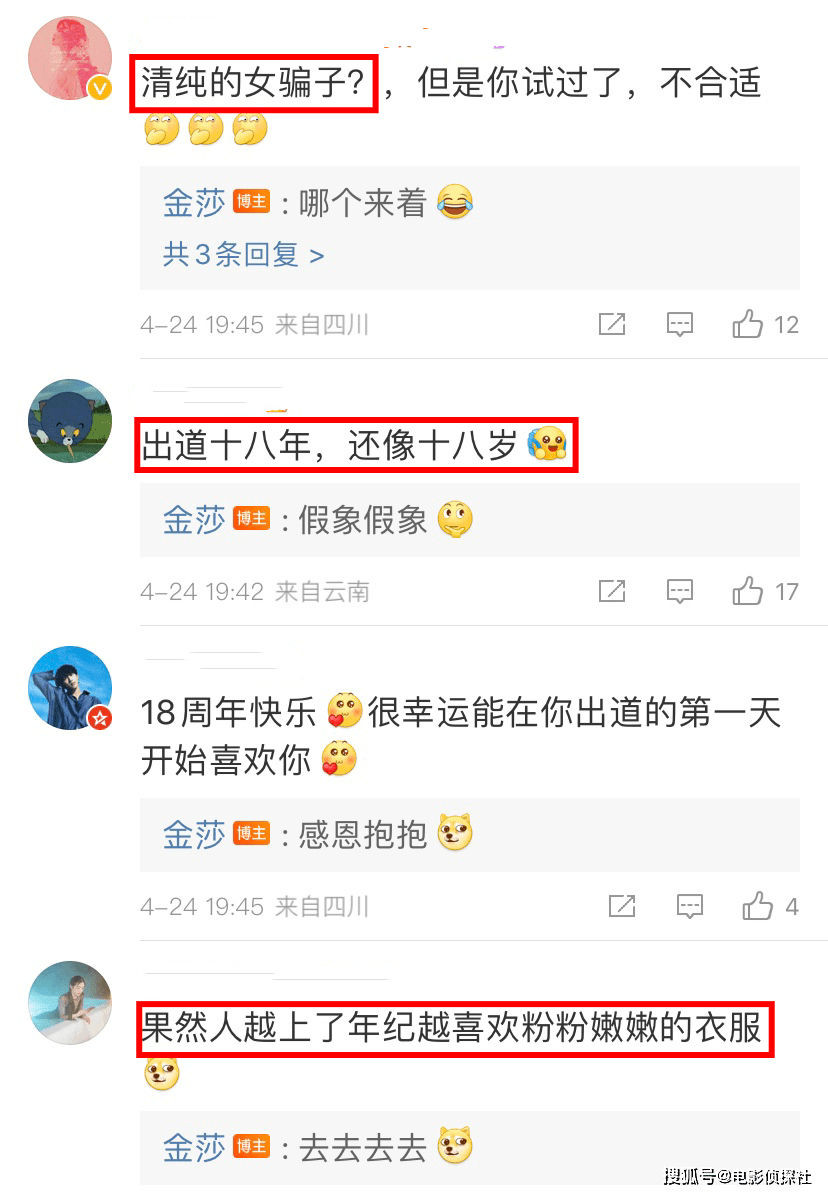Open 金莎's profile from the 感恩抱抱 reply
Viewport: 828px width, 1194px height.
[194, 834]
